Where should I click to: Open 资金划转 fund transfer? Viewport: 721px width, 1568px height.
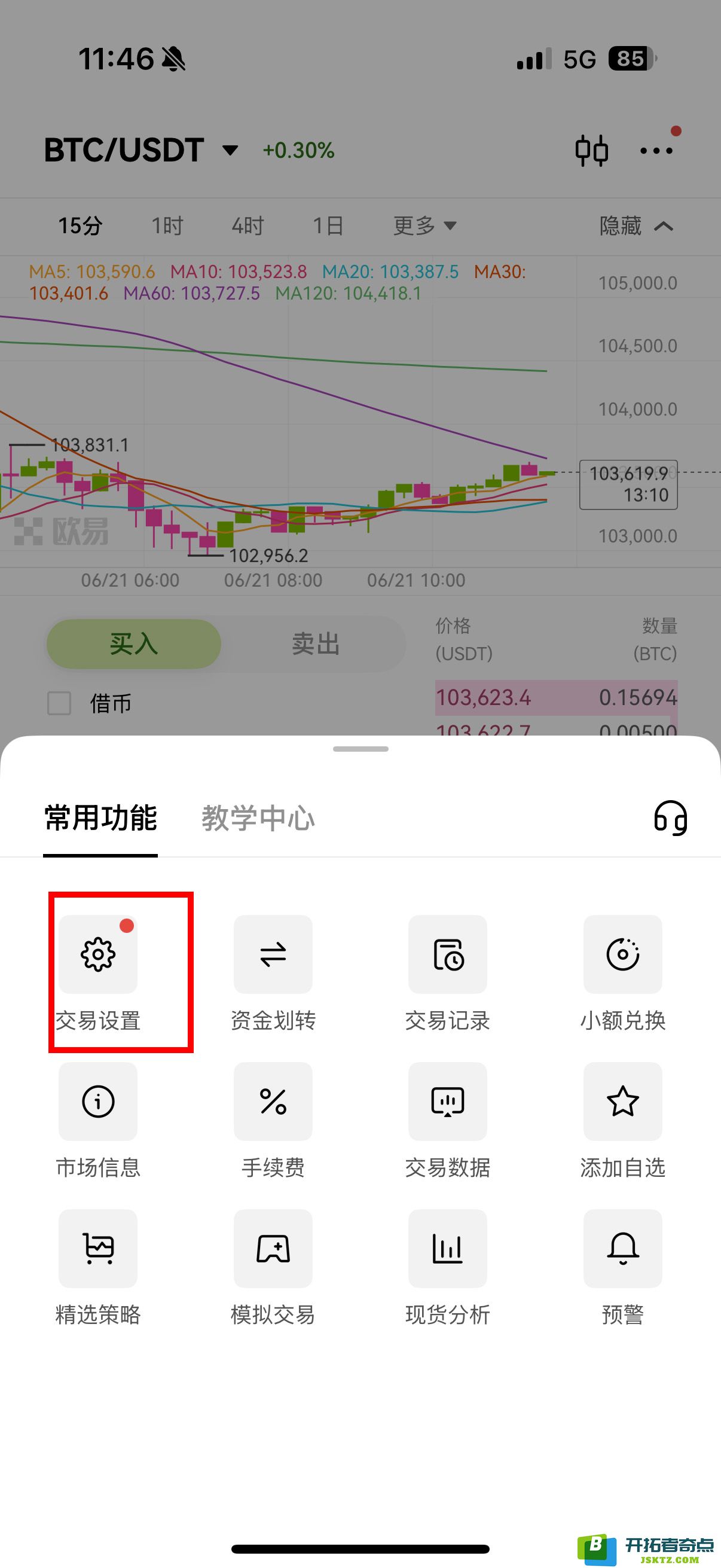tap(273, 954)
